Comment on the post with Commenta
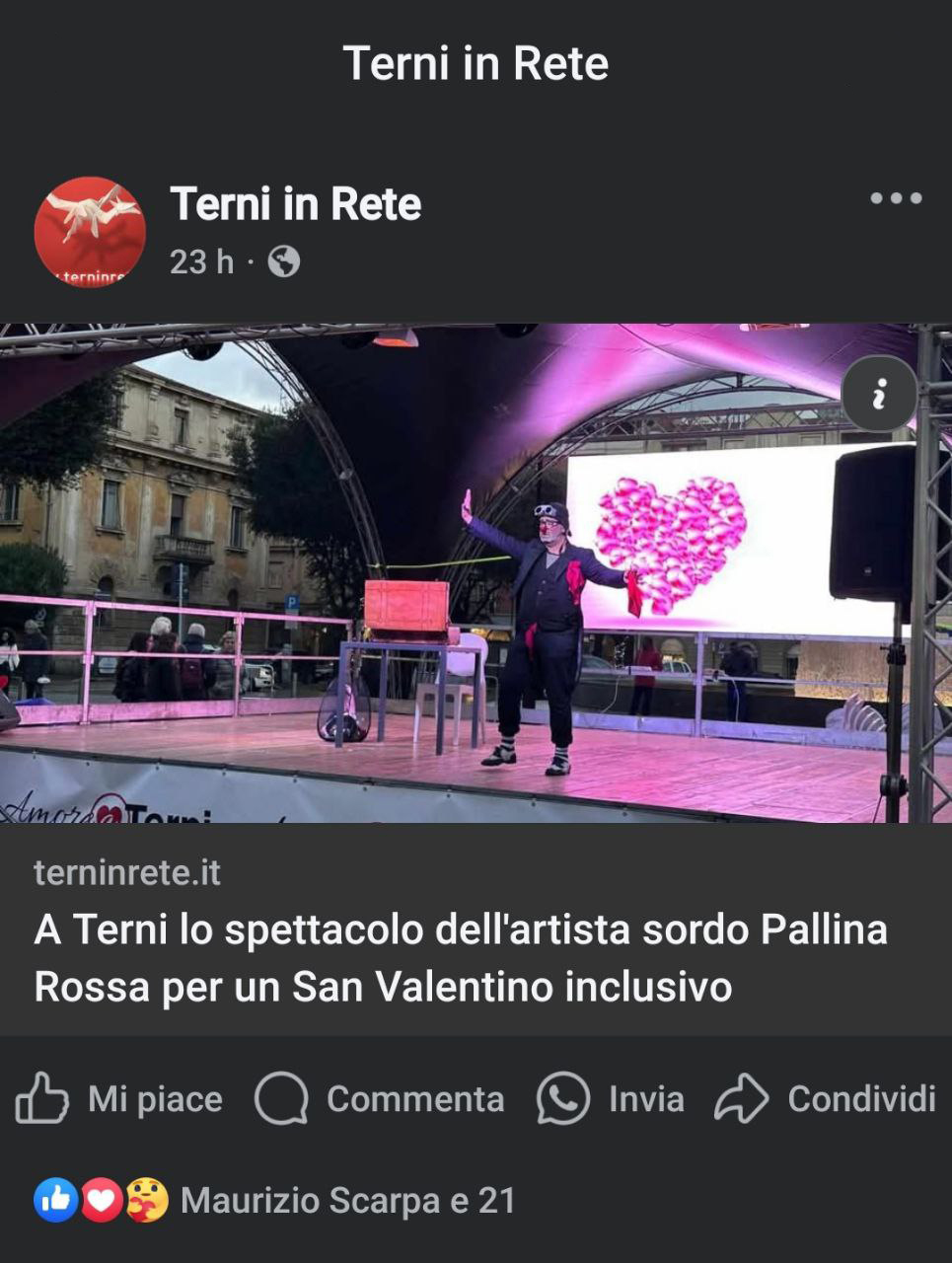 (x=380, y=1098)
